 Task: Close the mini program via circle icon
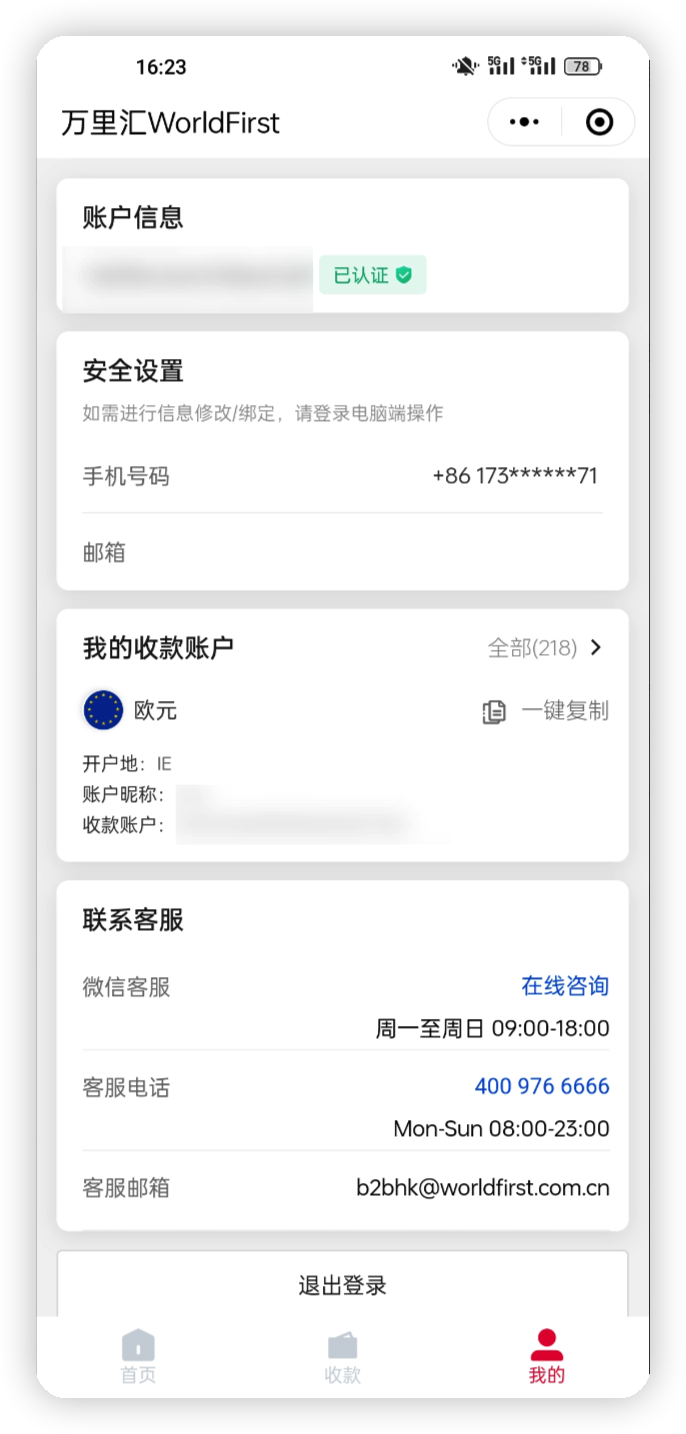pyautogui.click(x=599, y=122)
